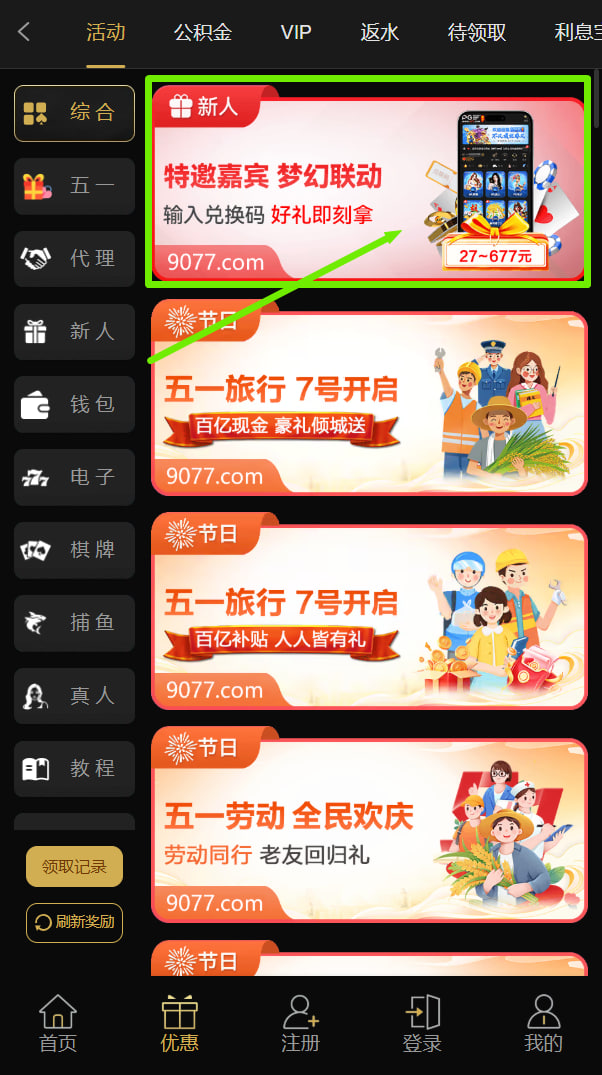The height and width of the screenshot is (1075, 602).
Task: Open the 捕鱼 category
Action: coord(74,623)
